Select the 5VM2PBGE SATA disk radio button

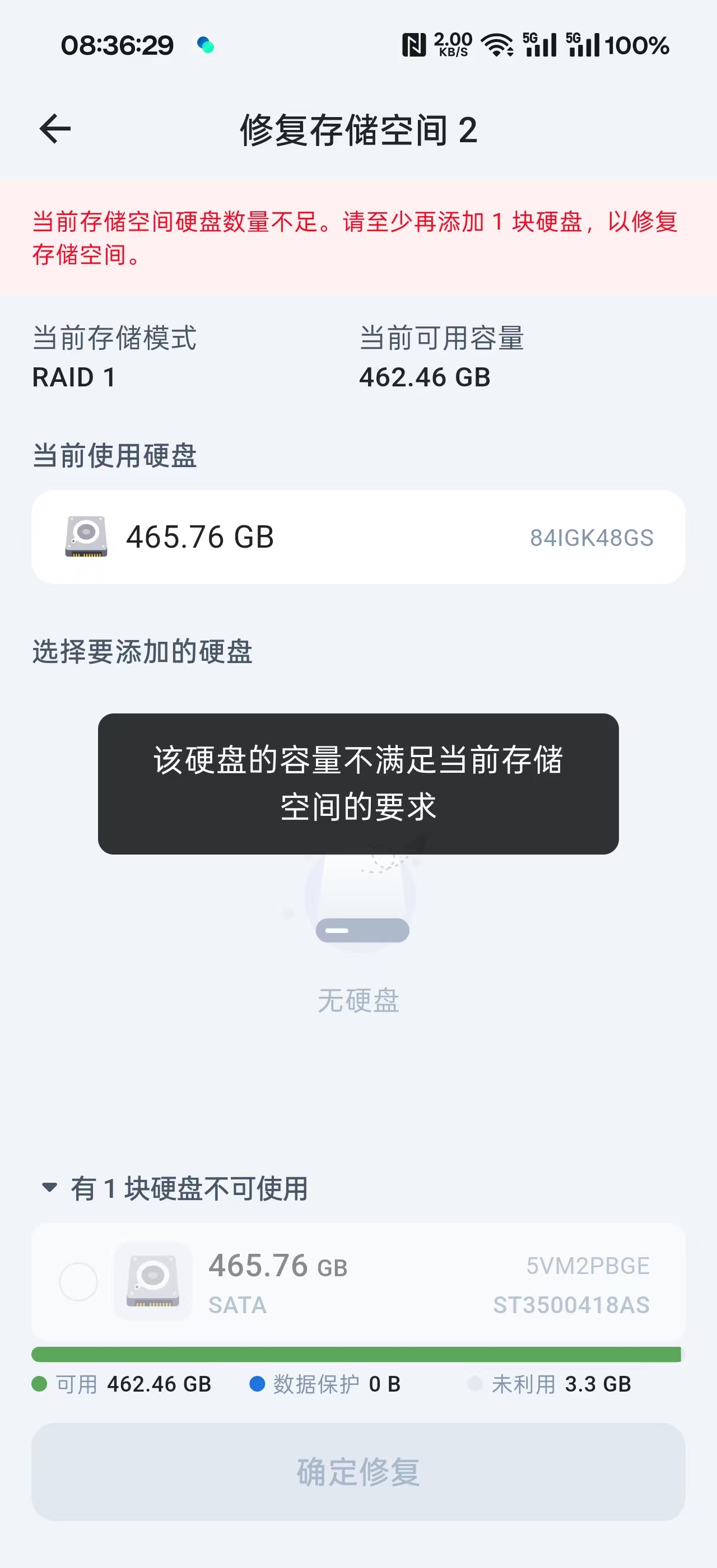pos(78,1281)
